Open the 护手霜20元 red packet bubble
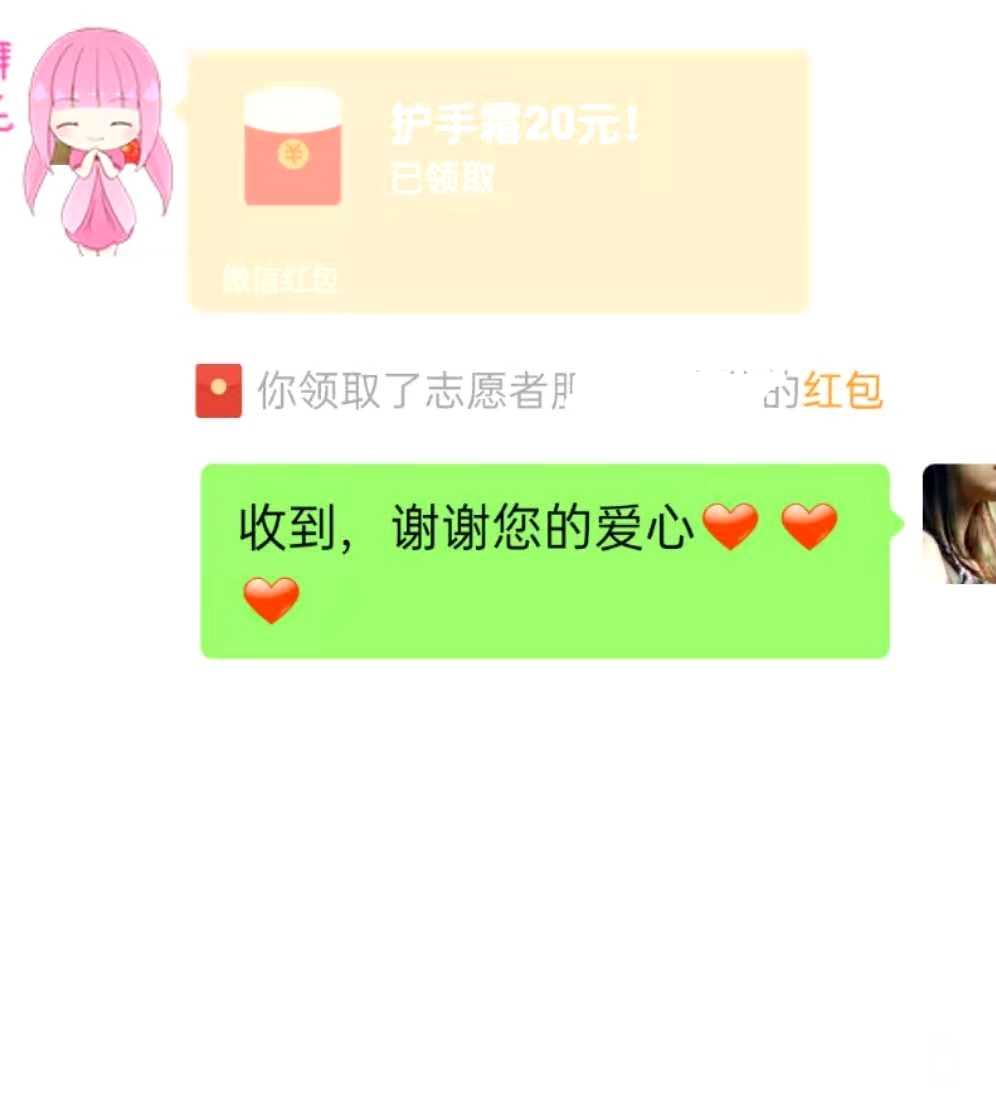The width and height of the screenshot is (996, 1111). tap(497, 180)
